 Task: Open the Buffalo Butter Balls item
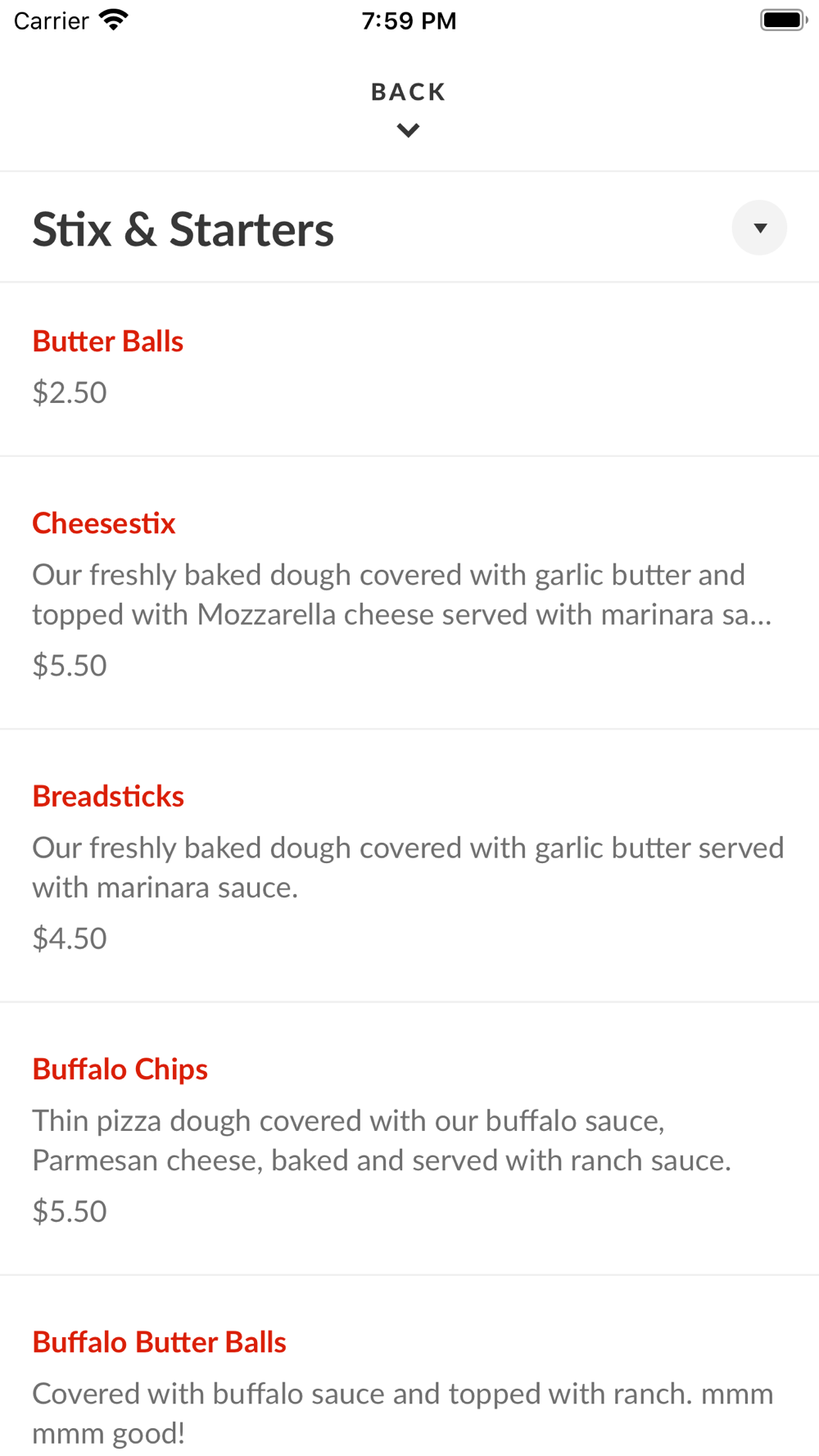pyautogui.click(x=159, y=1342)
